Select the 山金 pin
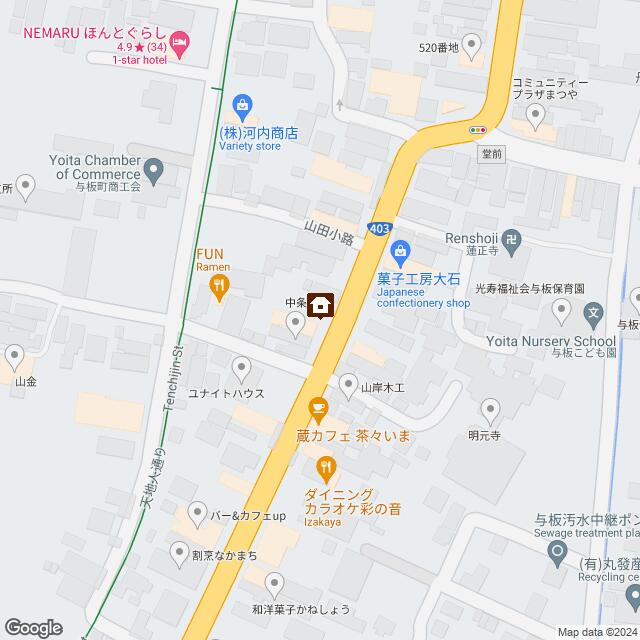This screenshot has width=640, height=640. point(14,355)
